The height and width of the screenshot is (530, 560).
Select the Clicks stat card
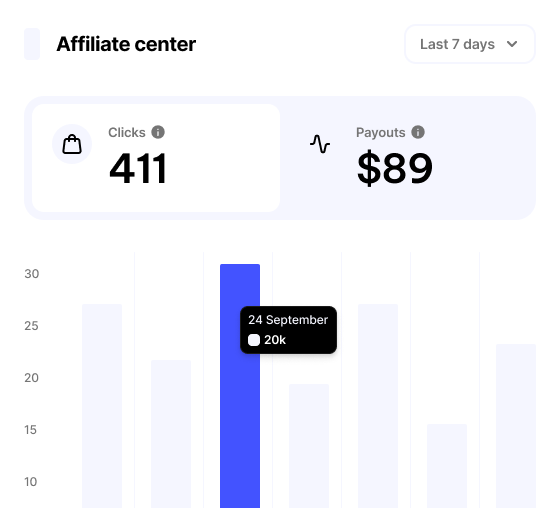(x=156, y=158)
